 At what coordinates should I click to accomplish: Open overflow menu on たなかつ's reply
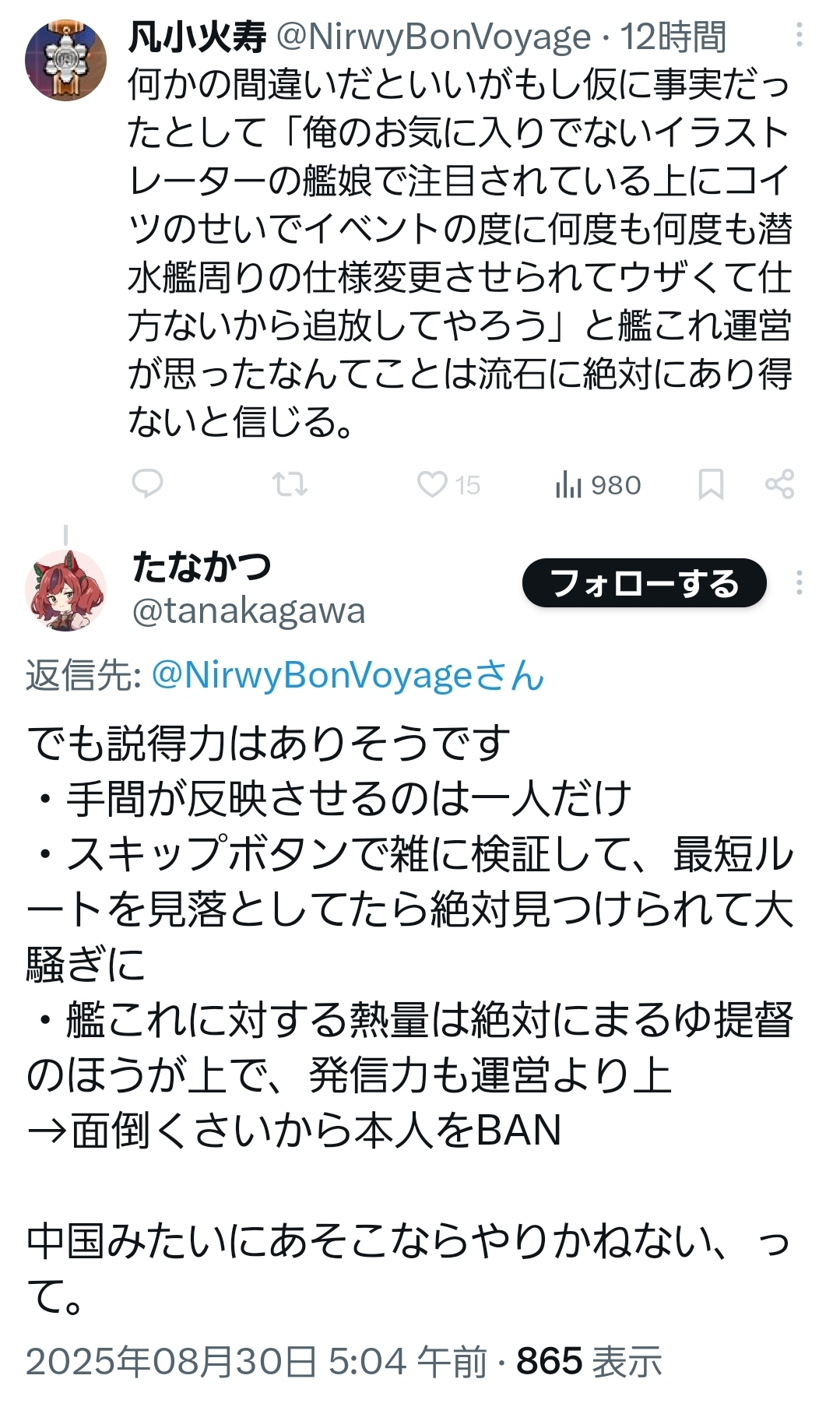[x=799, y=582]
